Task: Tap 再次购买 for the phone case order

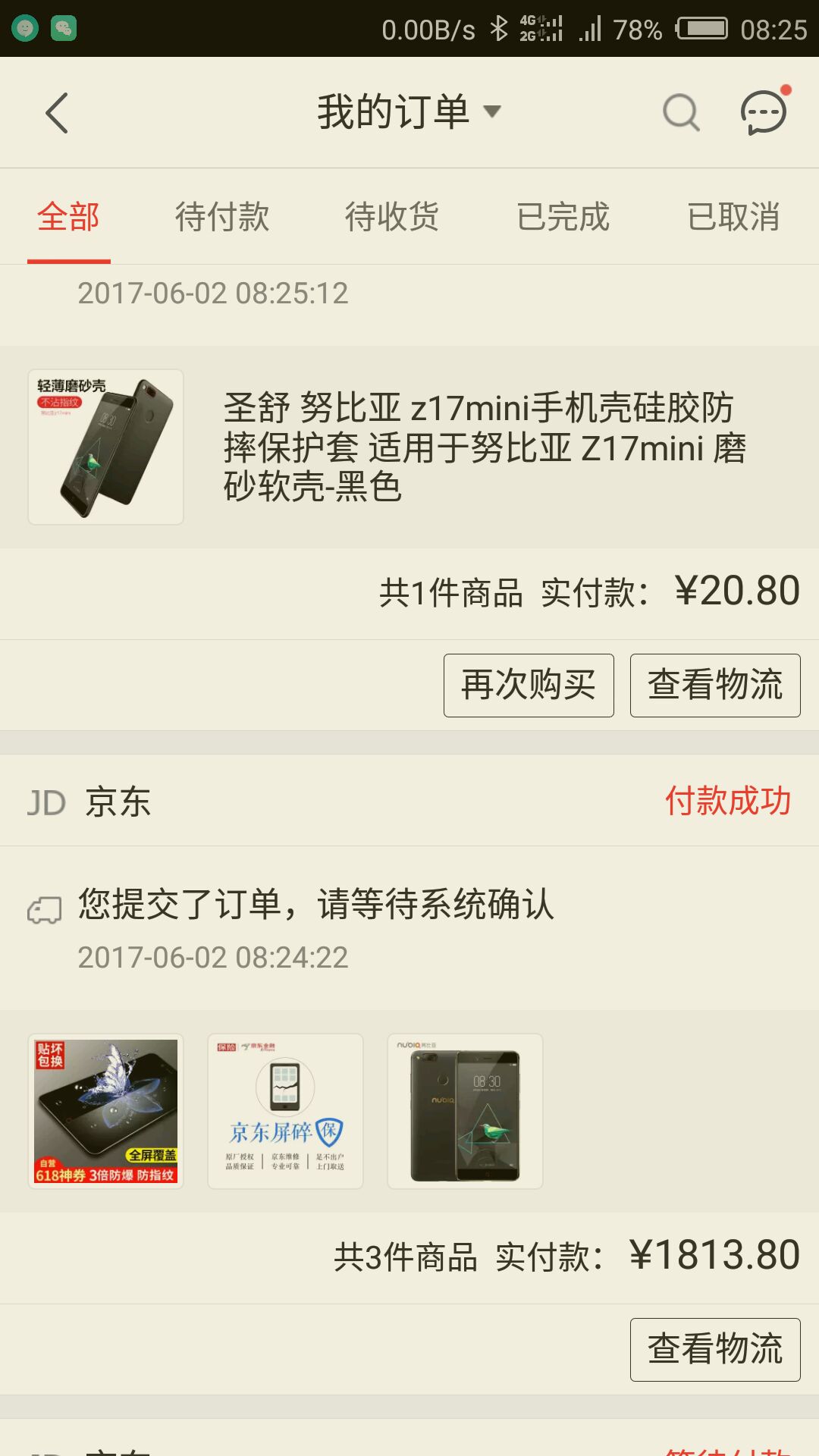Action: 528,685
